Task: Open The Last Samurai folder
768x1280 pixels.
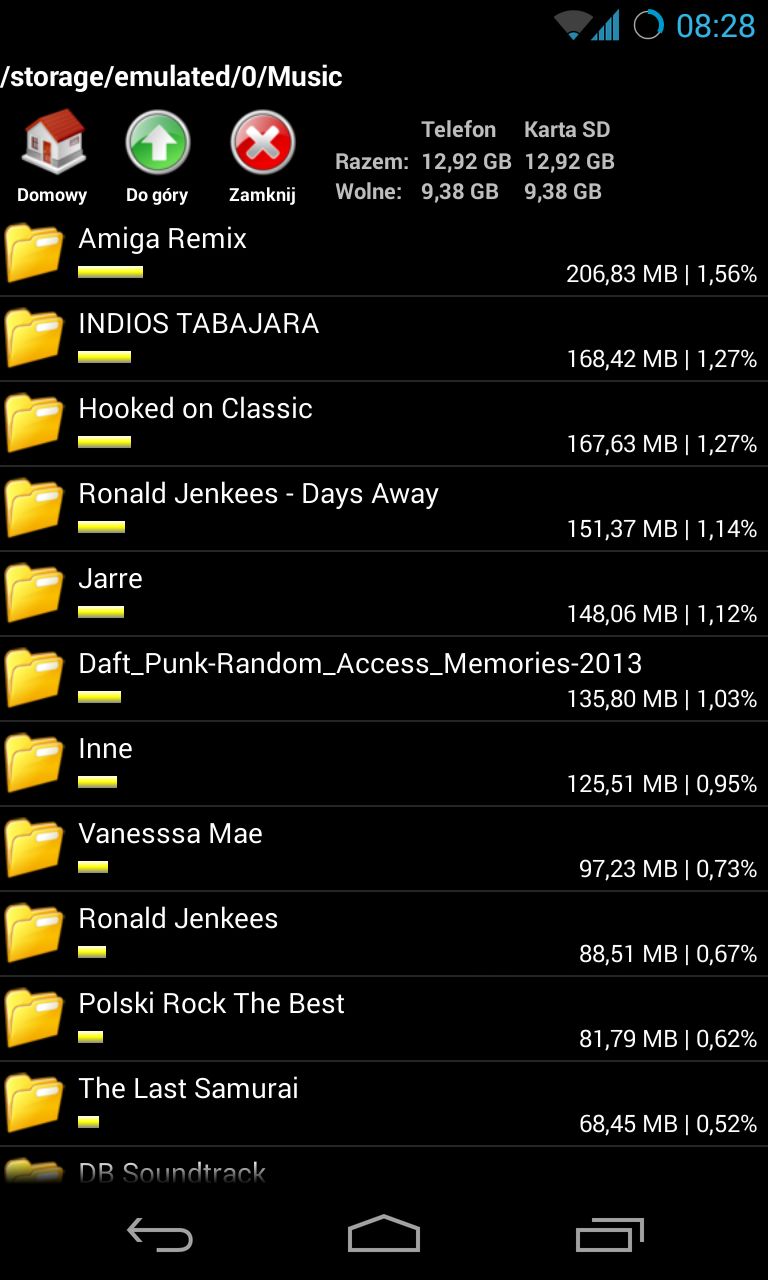Action: pyautogui.click(x=384, y=1104)
